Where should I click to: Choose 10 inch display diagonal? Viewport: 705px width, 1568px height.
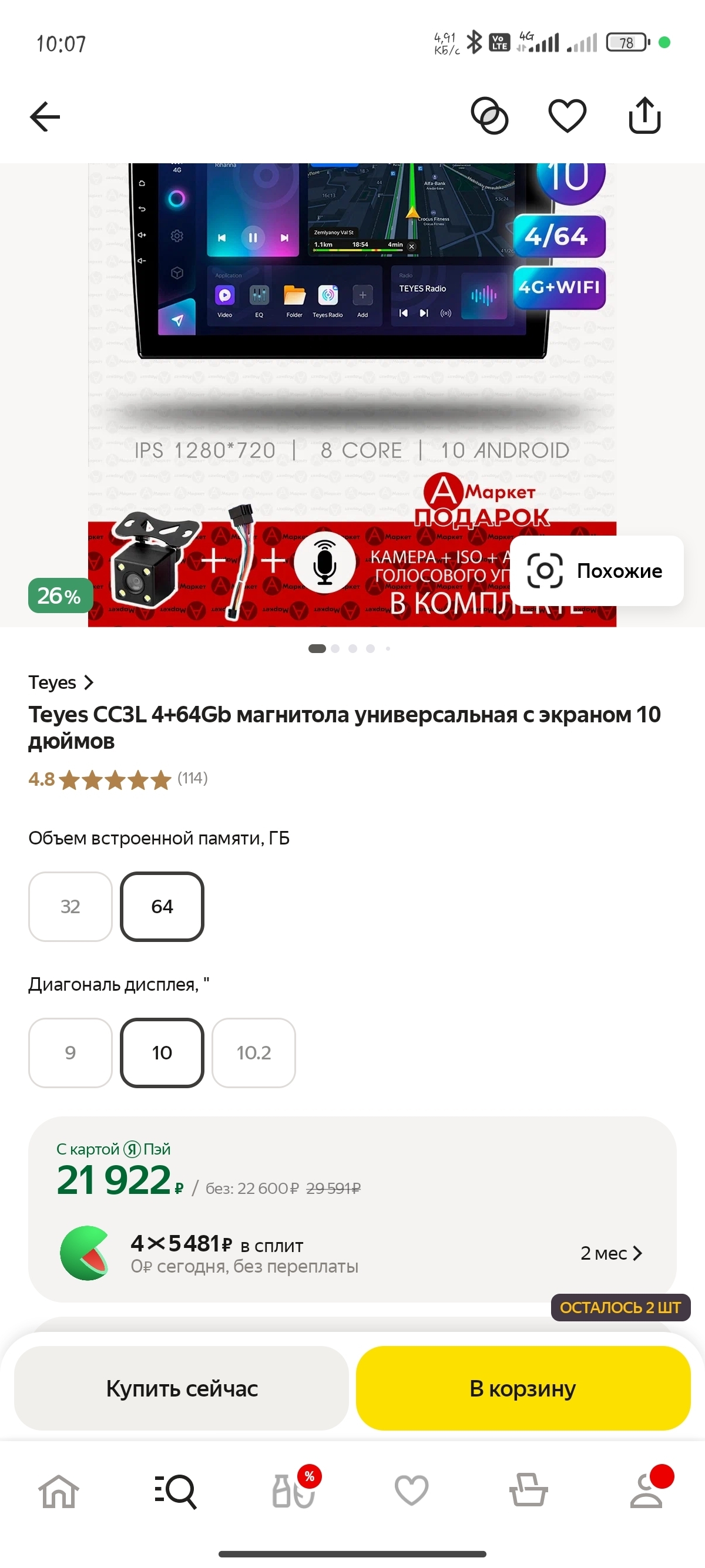(162, 1052)
